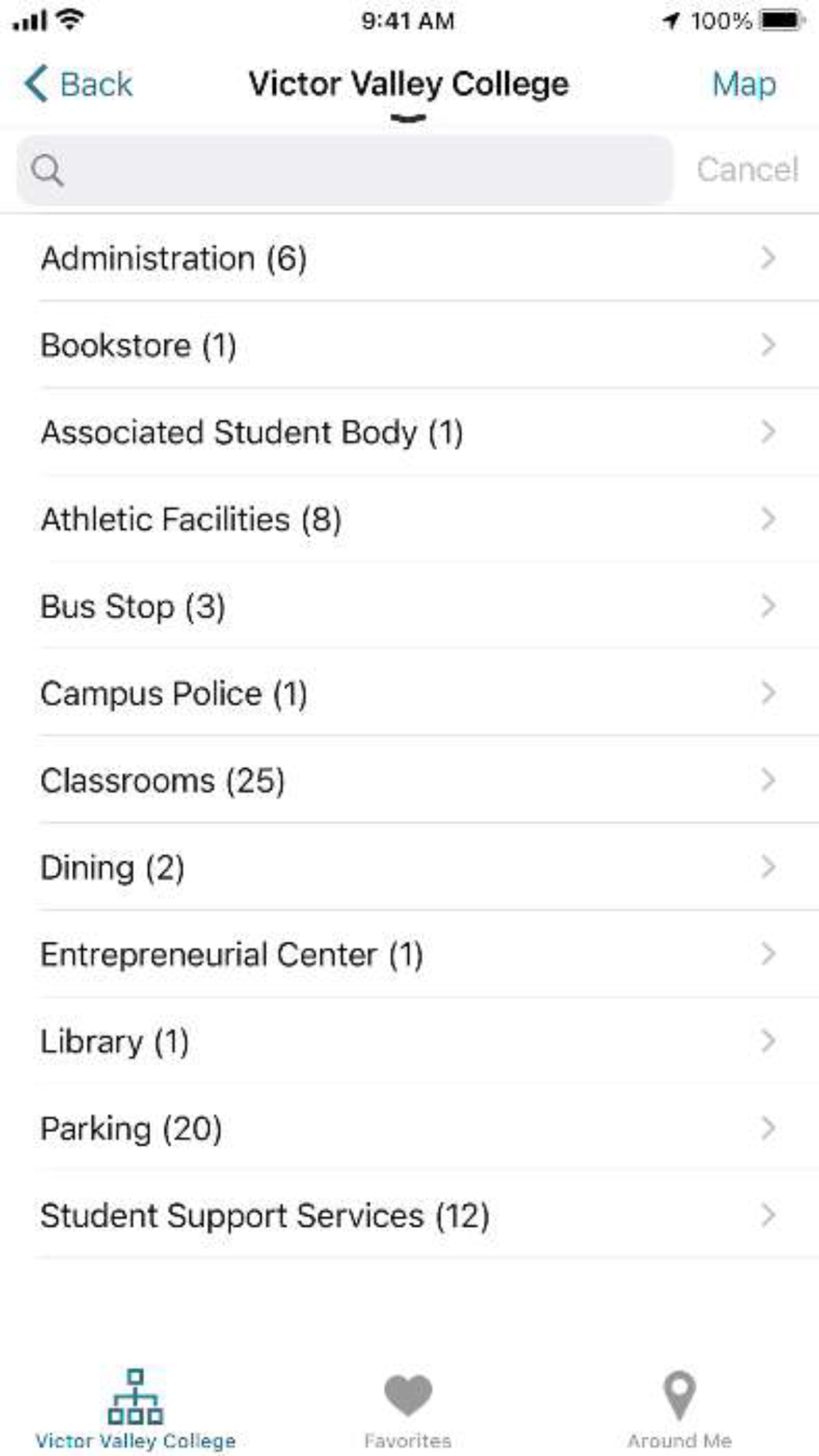This screenshot has width=819, height=1456.
Task: Select the Victor Valley College tab
Action: (136, 1410)
